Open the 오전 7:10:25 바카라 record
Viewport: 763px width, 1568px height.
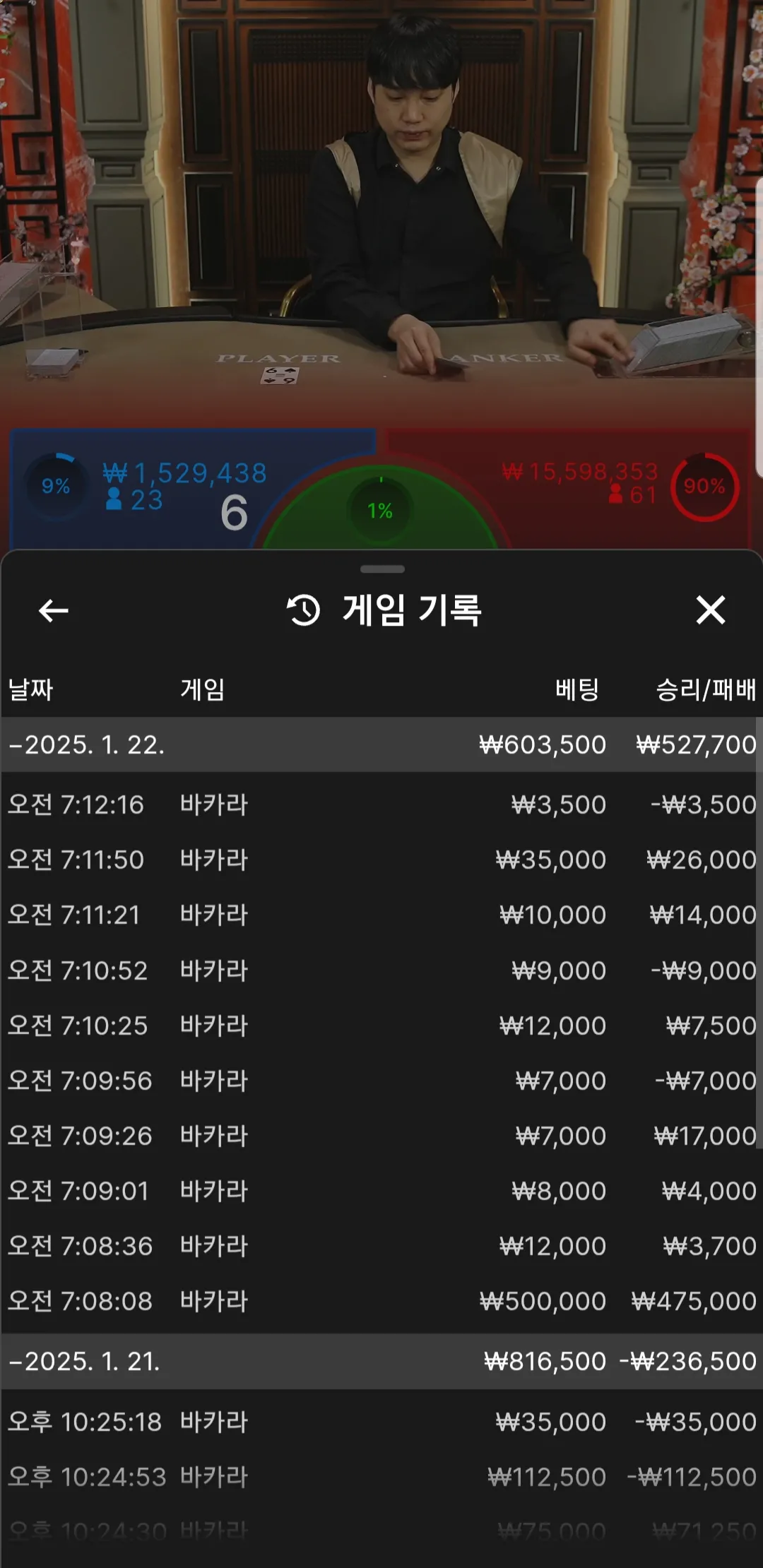click(x=381, y=1026)
